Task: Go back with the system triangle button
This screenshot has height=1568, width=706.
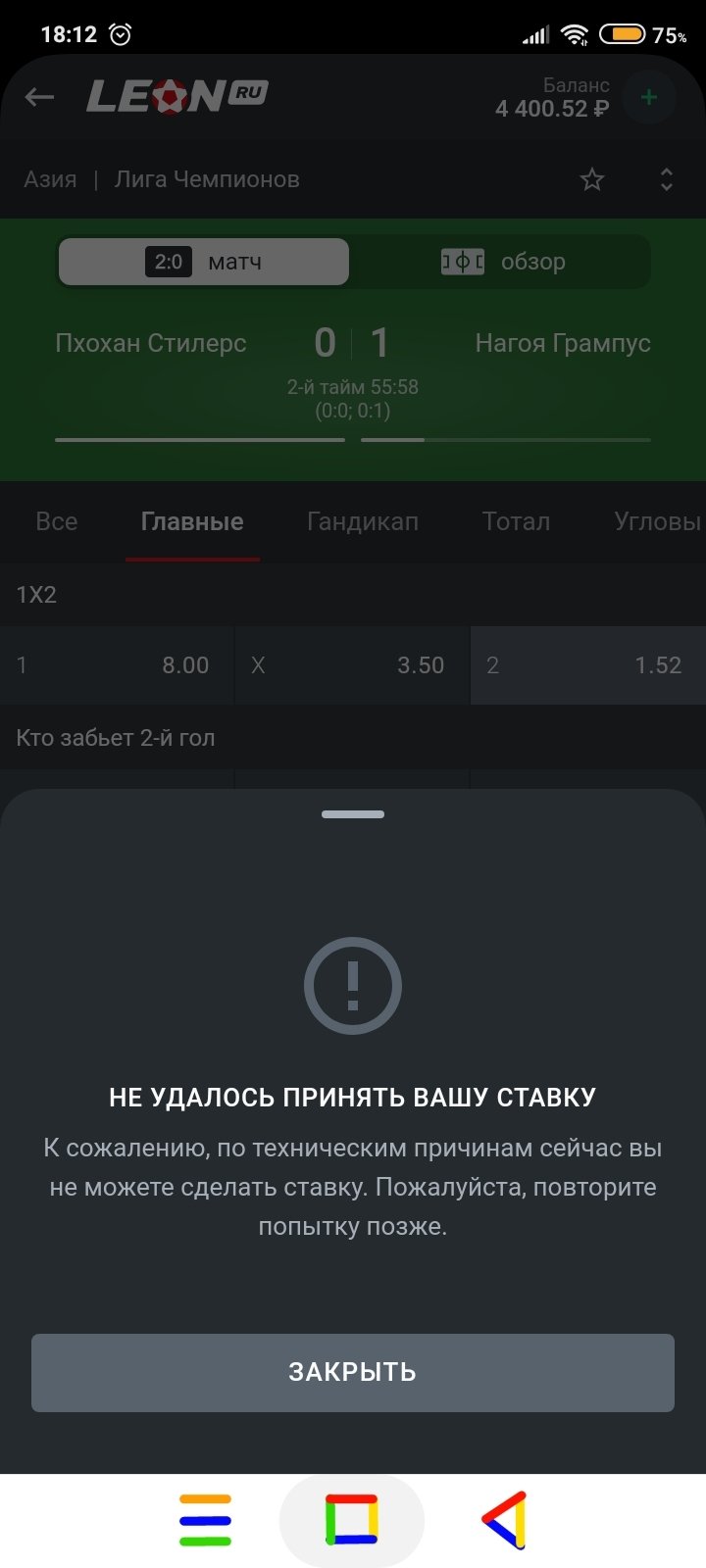Action: pos(504,1520)
